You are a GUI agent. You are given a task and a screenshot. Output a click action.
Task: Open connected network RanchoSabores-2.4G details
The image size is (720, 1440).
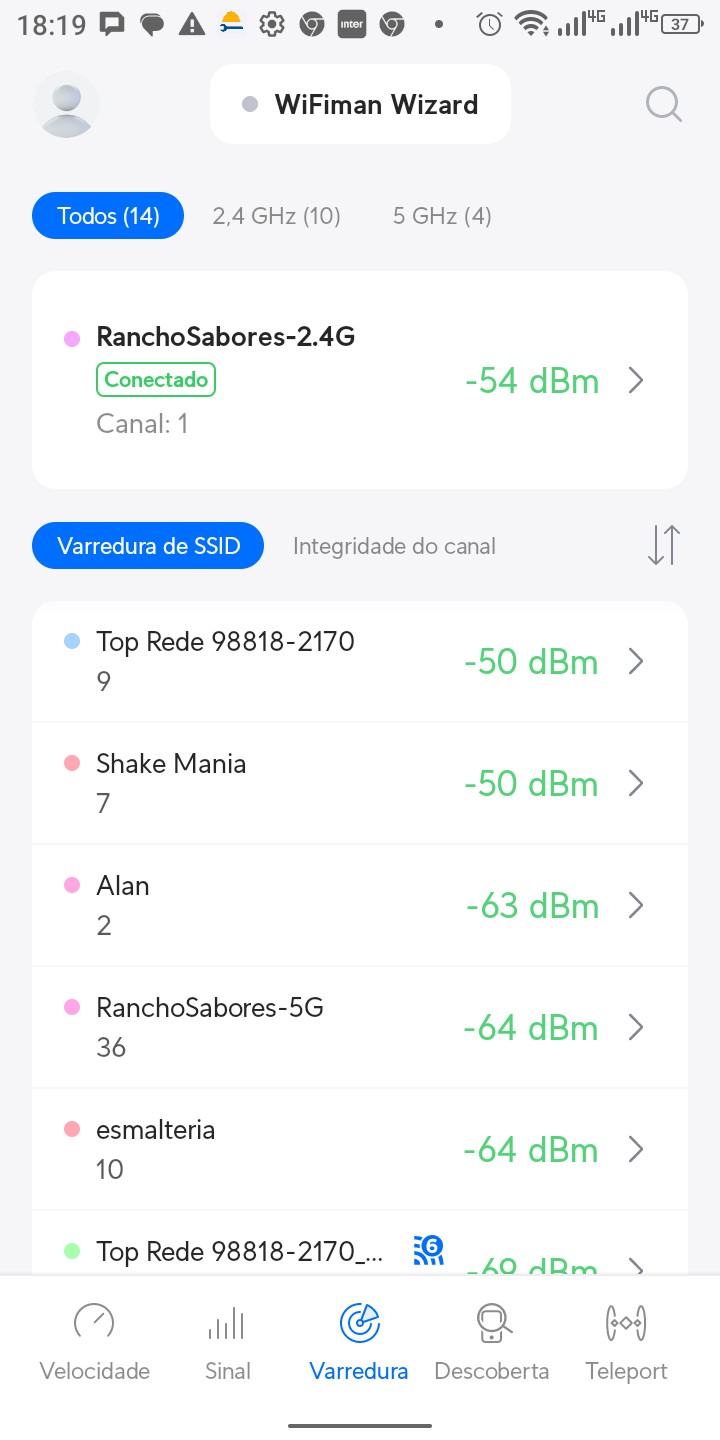pyautogui.click(x=360, y=380)
